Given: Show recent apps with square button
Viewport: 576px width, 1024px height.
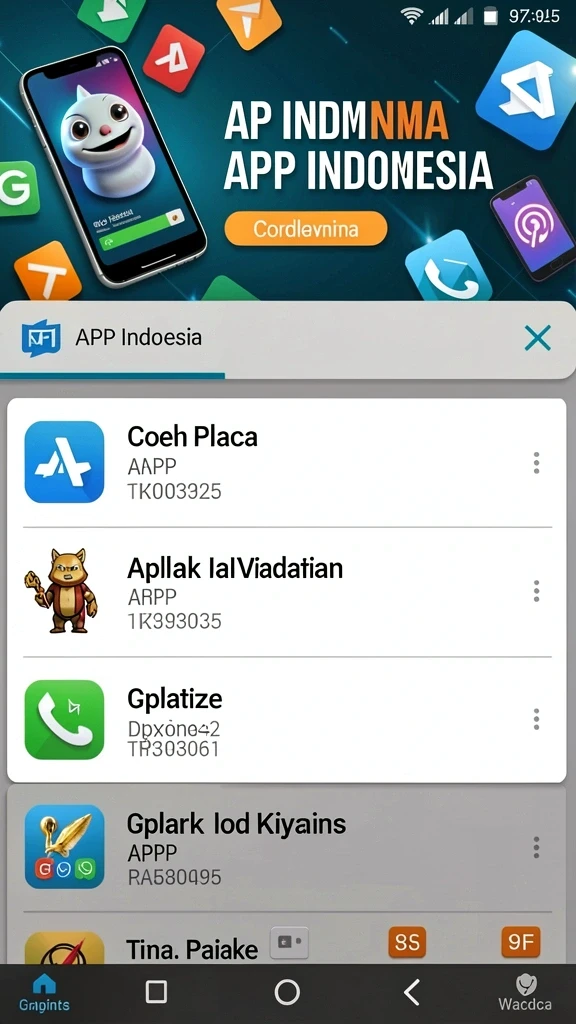Looking at the screenshot, I should (x=156, y=992).
